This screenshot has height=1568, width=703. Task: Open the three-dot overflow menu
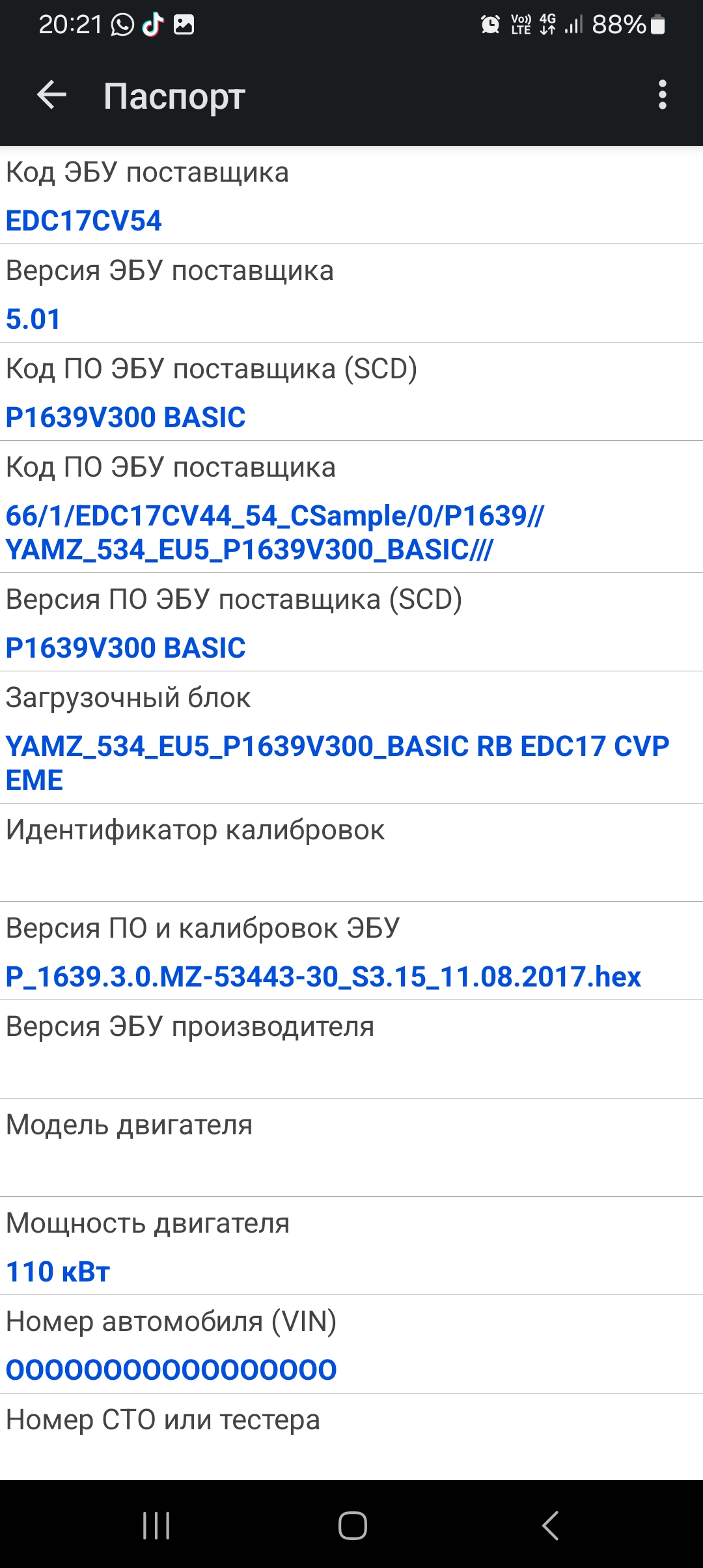click(x=662, y=96)
